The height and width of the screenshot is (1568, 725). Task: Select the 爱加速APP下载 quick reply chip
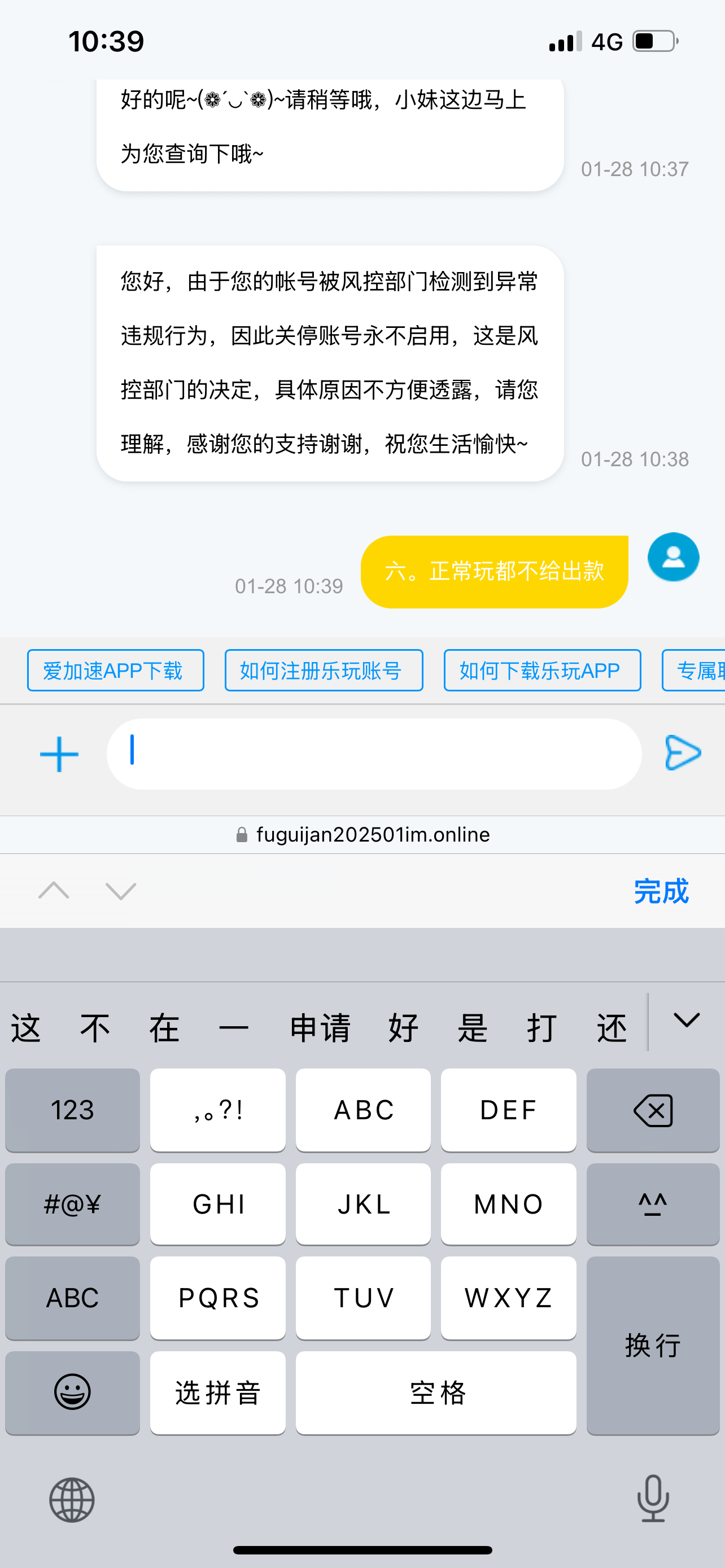pyautogui.click(x=115, y=670)
